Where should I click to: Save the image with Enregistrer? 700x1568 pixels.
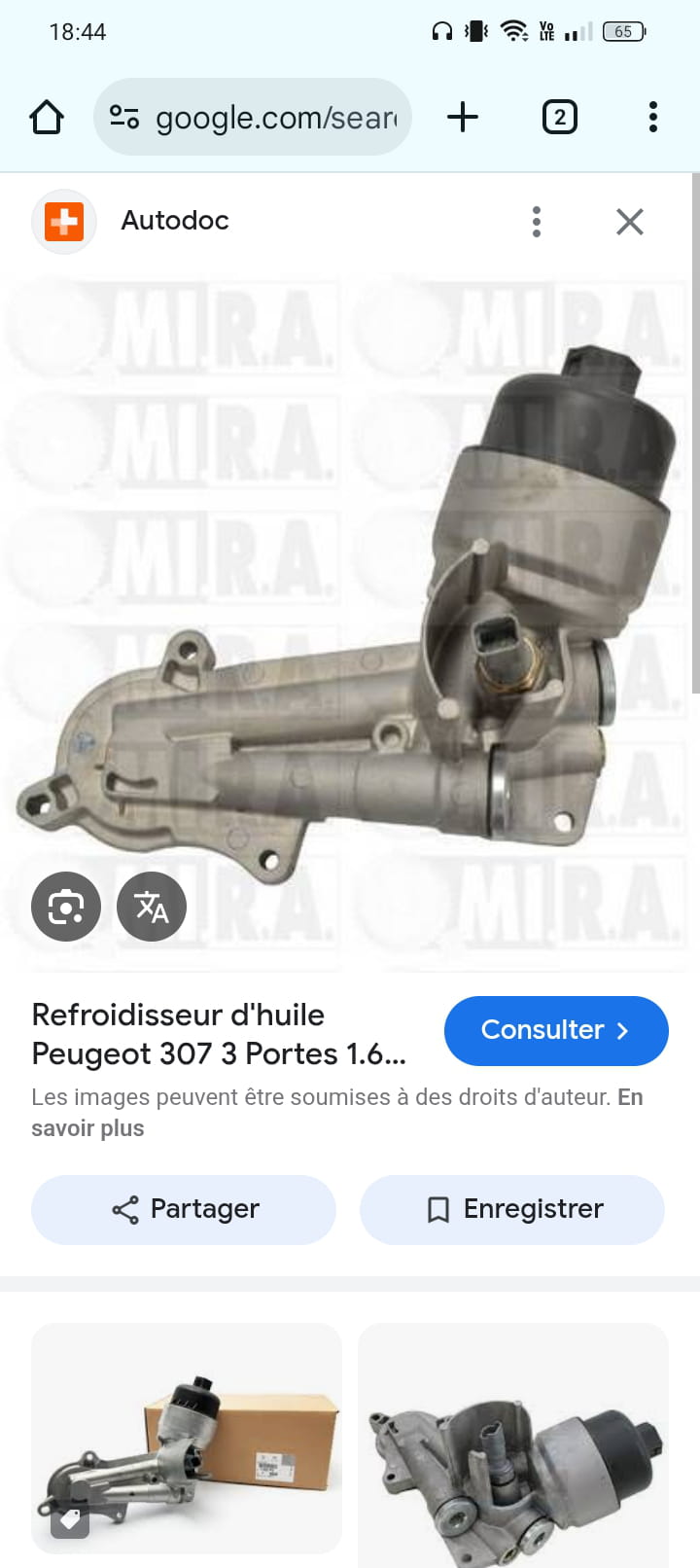click(x=512, y=1209)
